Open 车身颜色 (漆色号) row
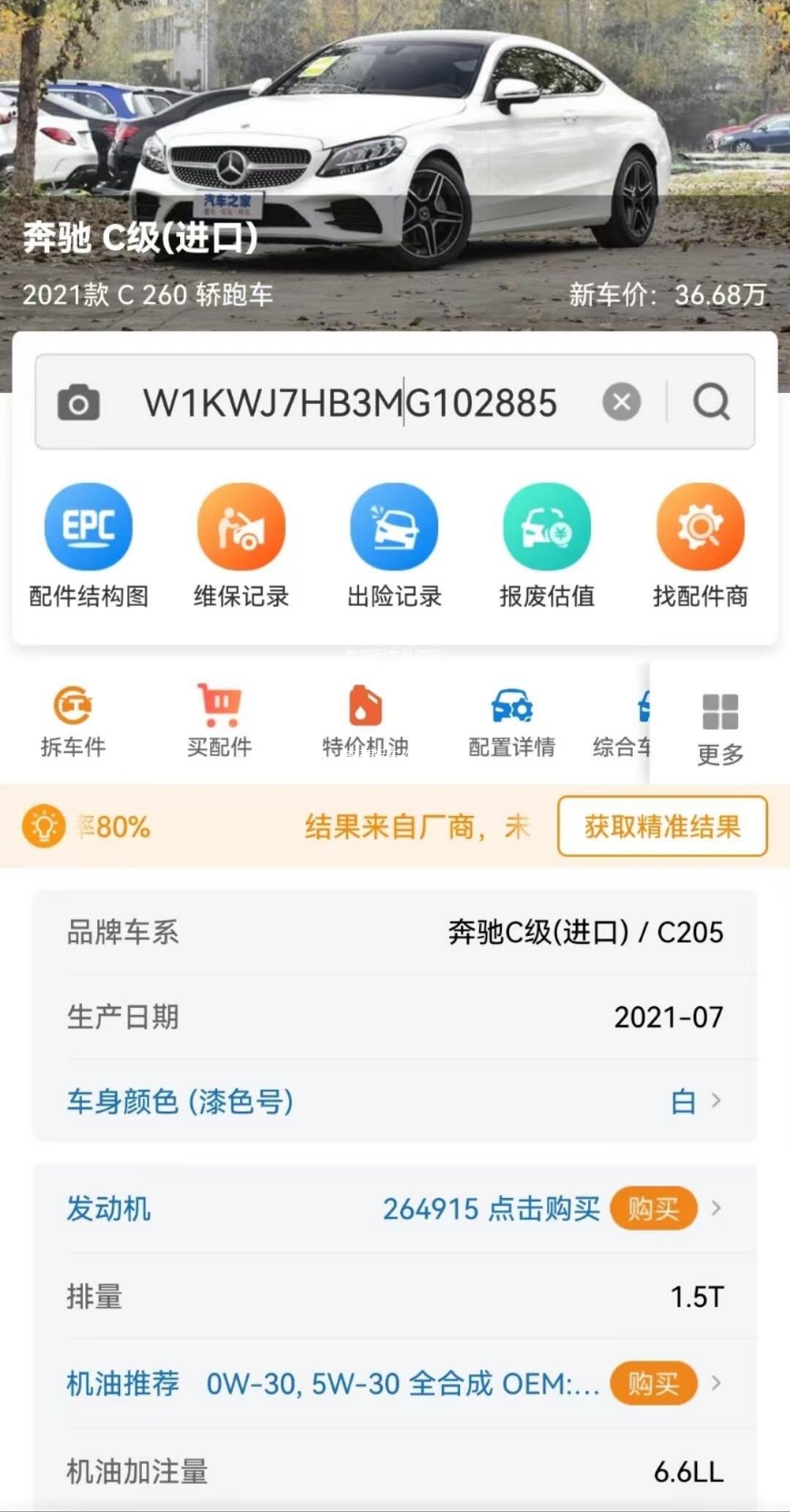 pyautogui.click(x=395, y=1101)
